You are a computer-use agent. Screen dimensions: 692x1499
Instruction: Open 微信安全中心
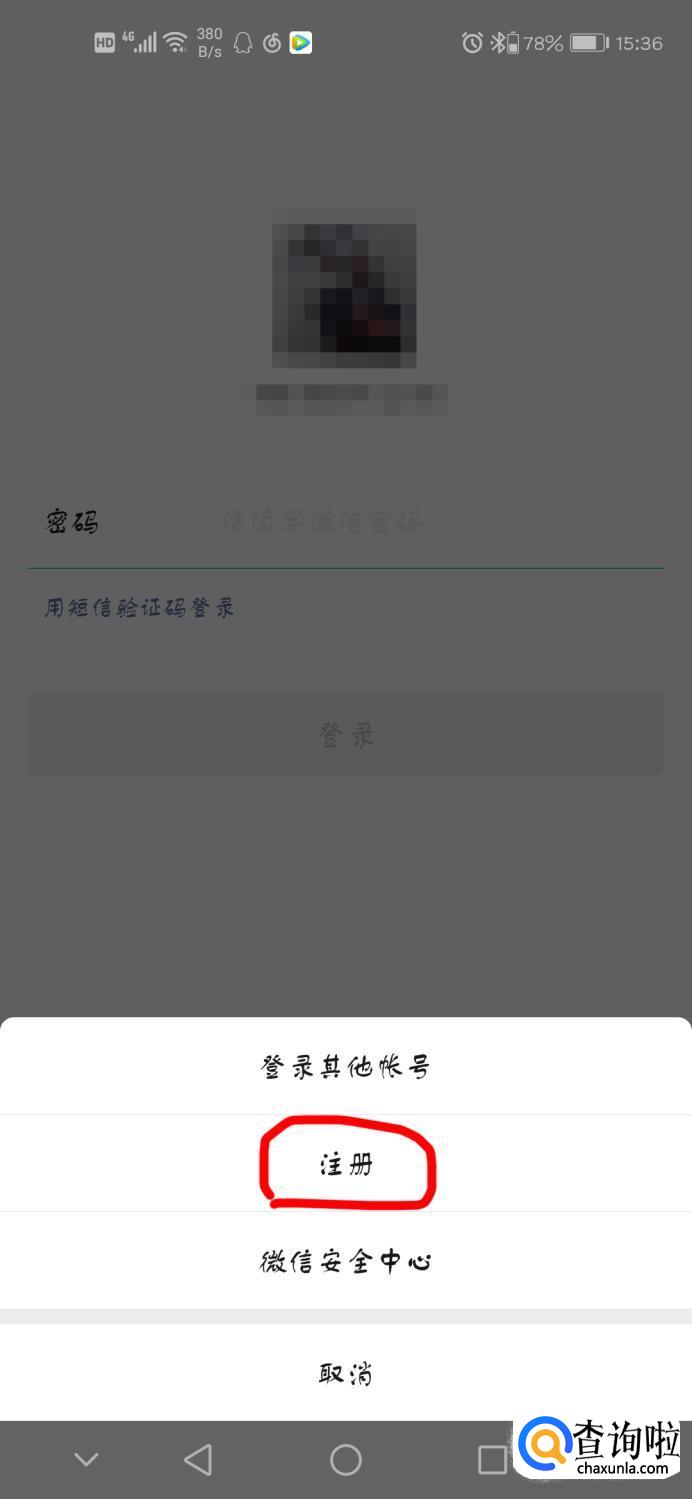[x=346, y=1261]
